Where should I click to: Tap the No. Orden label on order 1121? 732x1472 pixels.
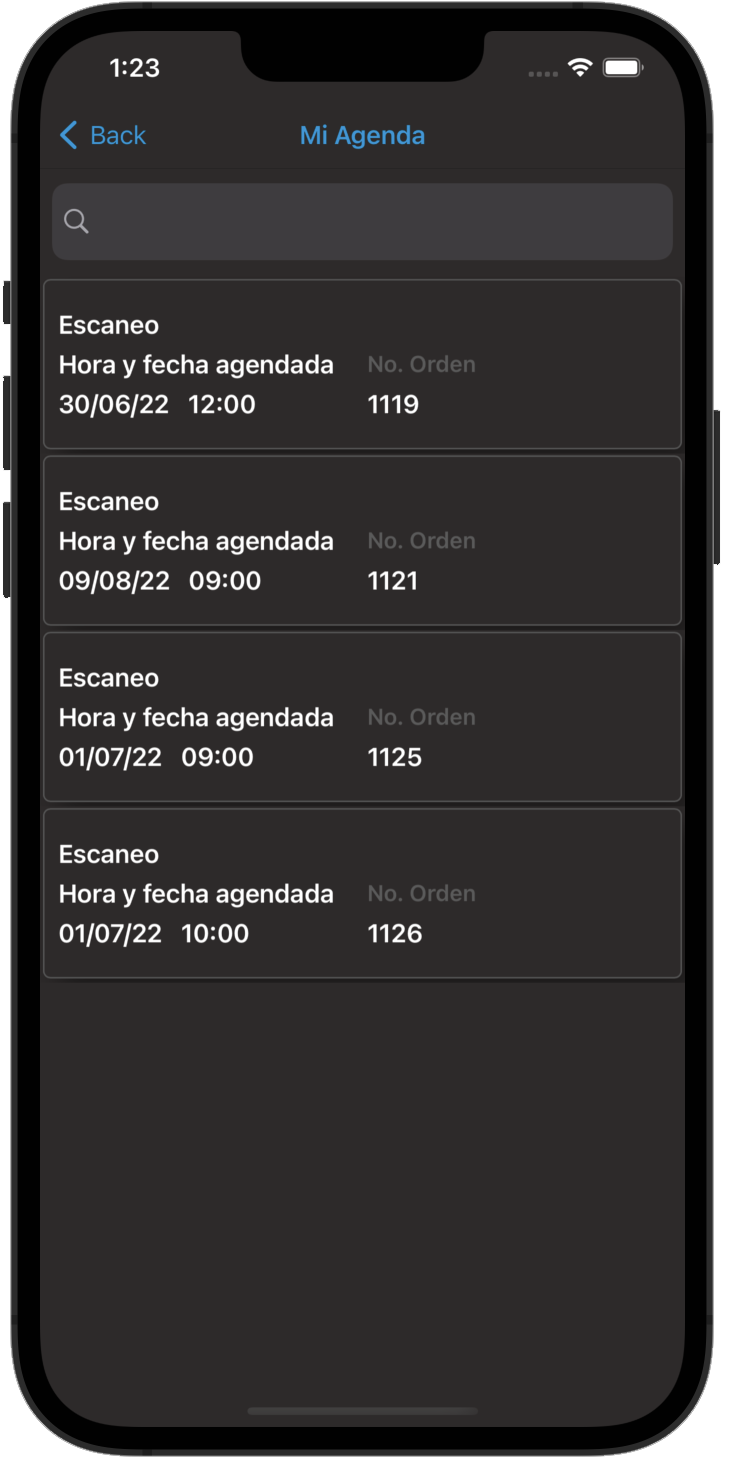(x=421, y=540)
